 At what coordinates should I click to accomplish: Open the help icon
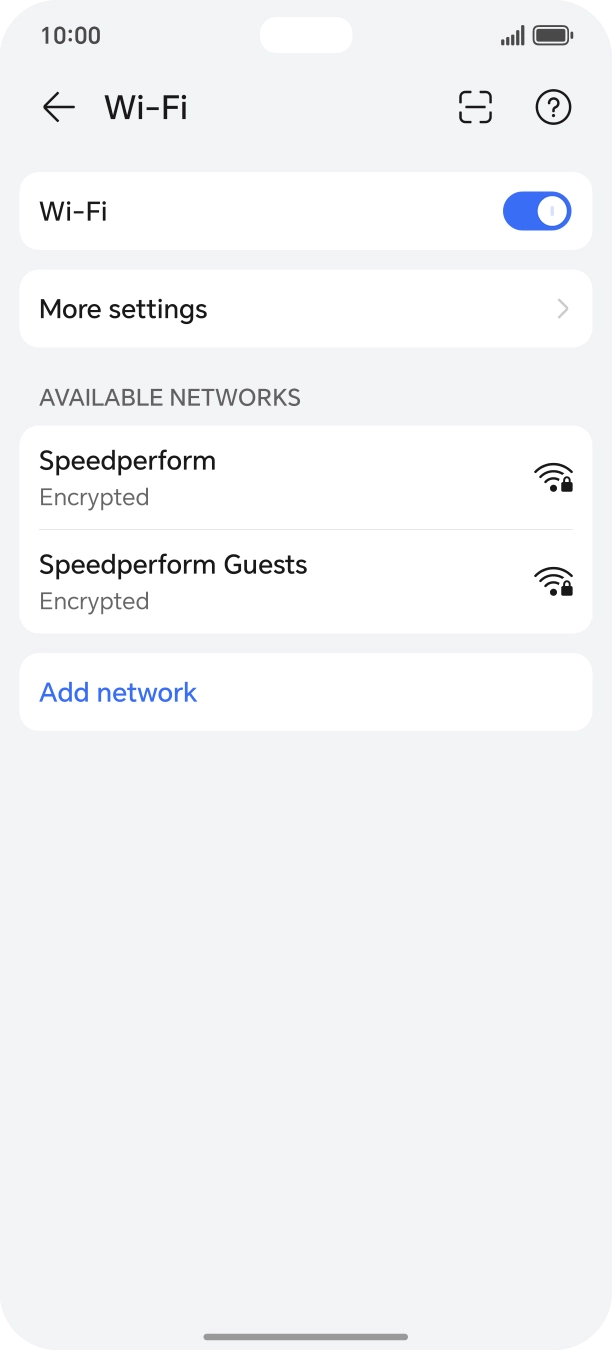tap(553, 107)
